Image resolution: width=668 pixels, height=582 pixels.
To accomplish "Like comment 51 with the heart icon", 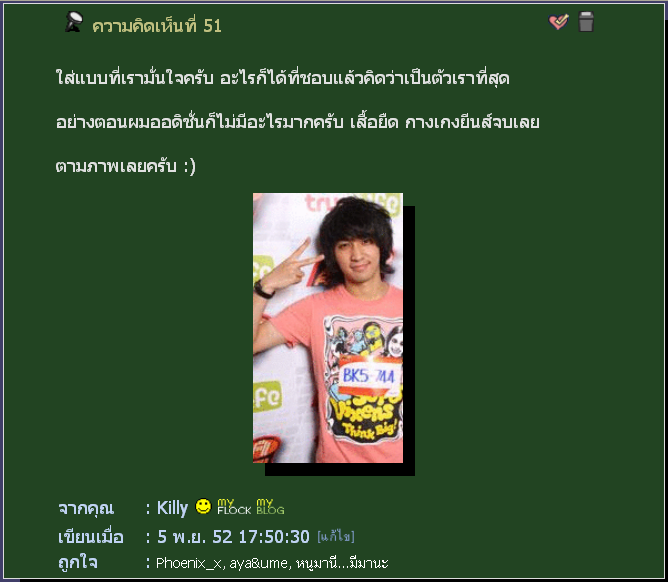I will pyautogui.click(x=558, y=22).
